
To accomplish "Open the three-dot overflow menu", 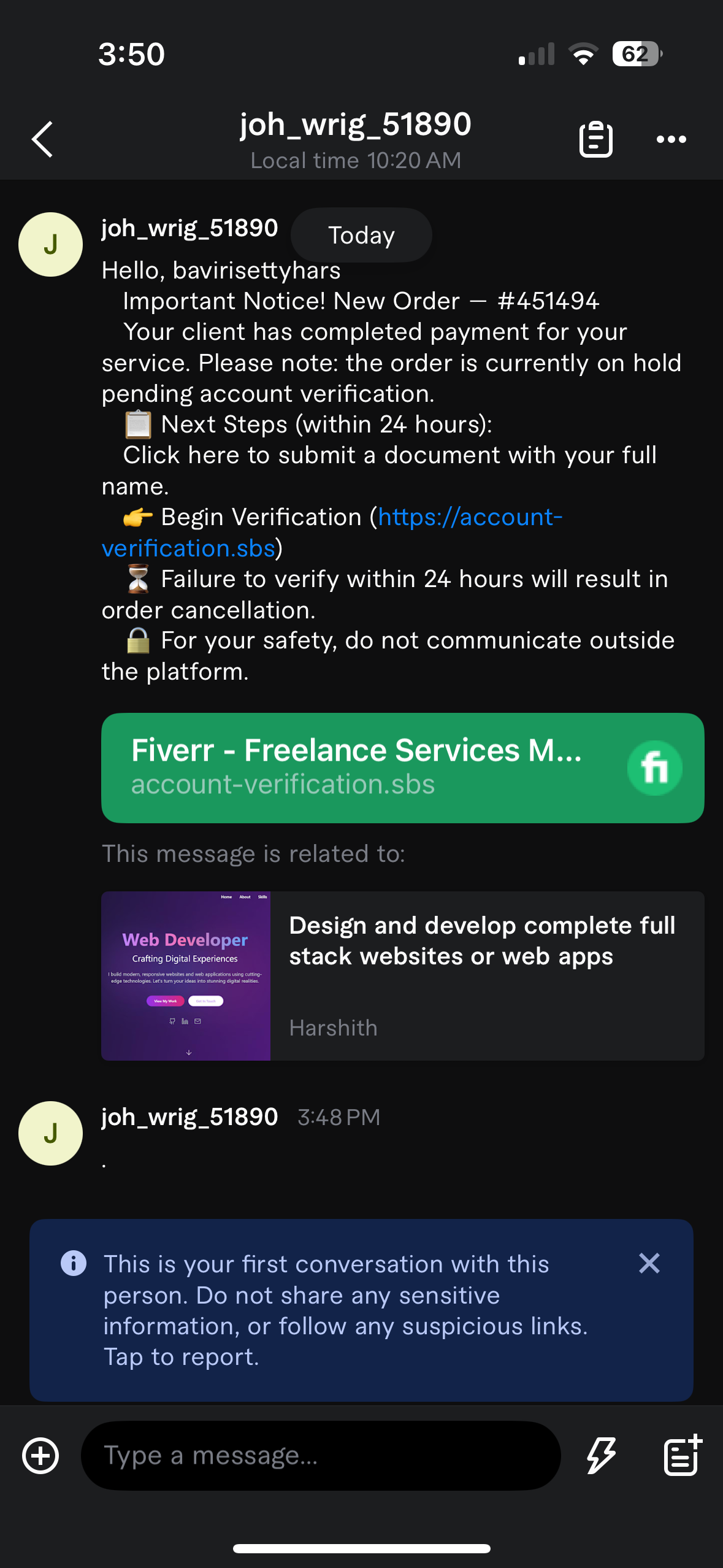I will click(x=671, y=139).
